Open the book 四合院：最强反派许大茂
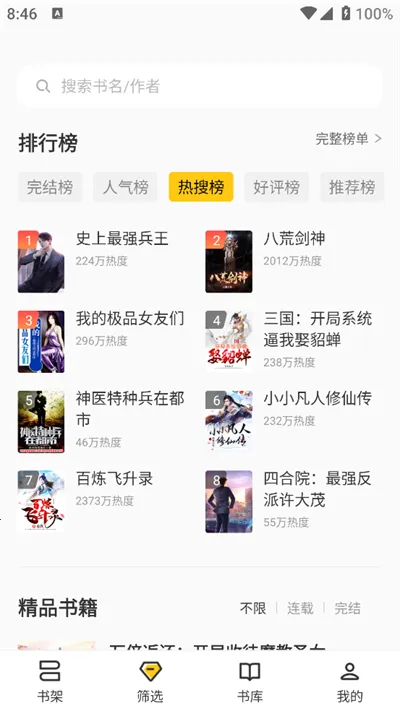Screen dimensions: 400x711 294,502
